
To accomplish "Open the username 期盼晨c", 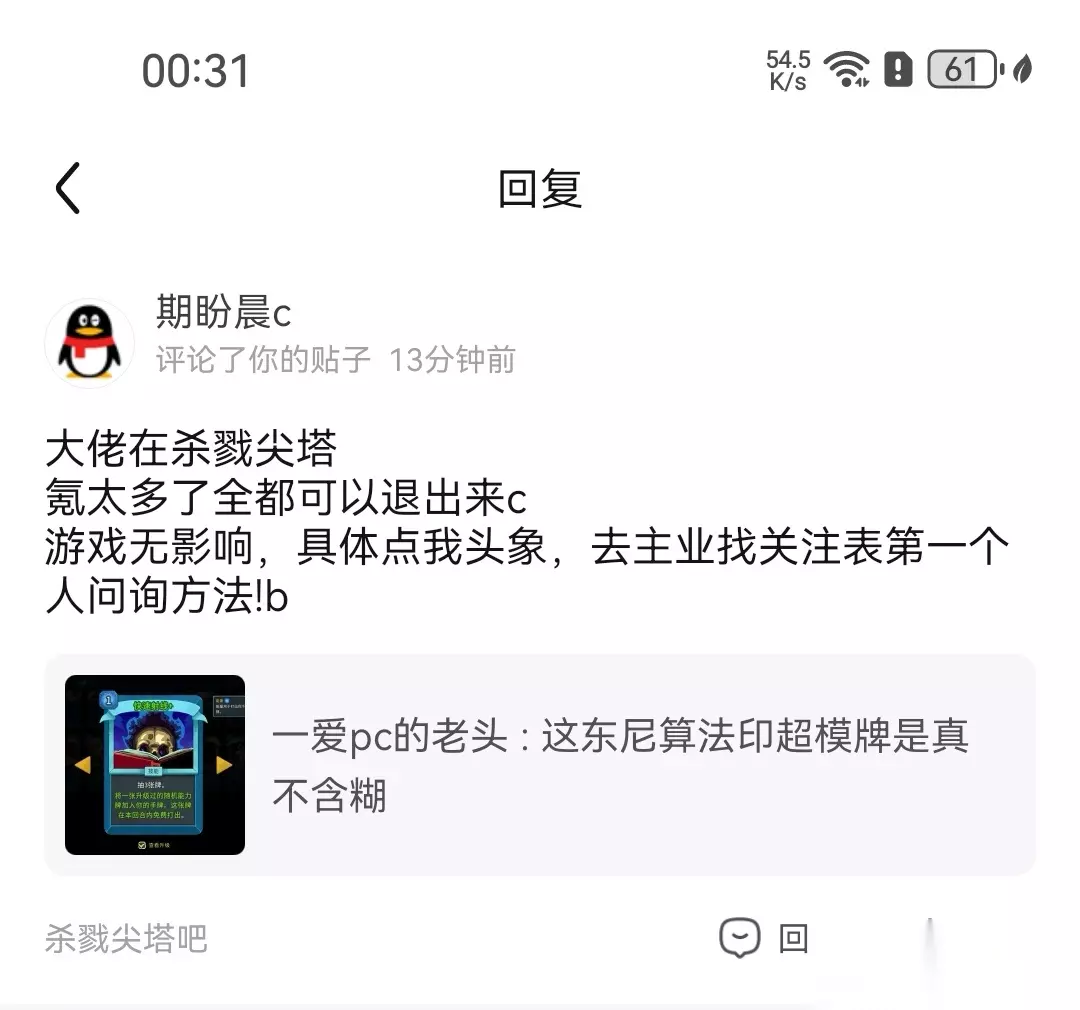I will click(223, 311).
